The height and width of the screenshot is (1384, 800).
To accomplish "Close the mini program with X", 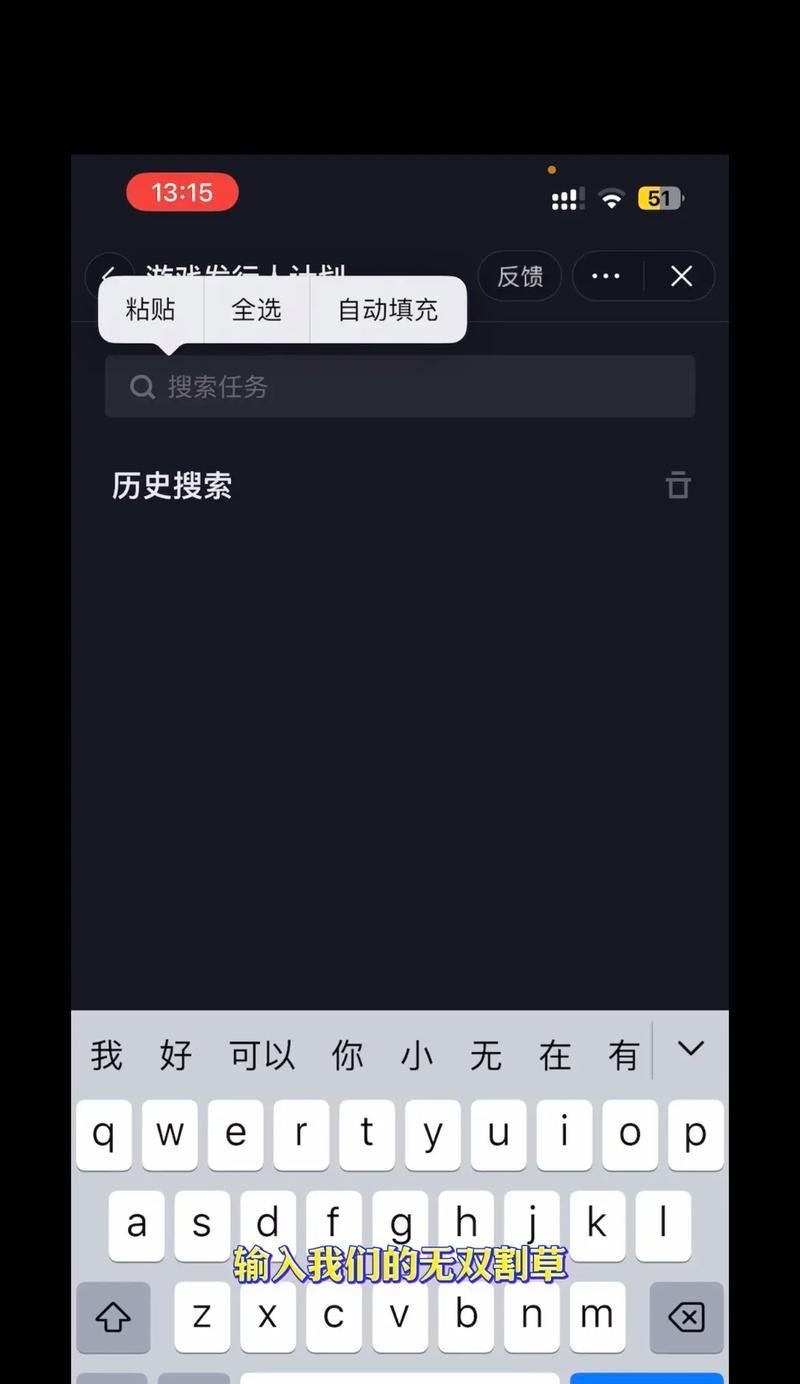I will tap(682, 277).
